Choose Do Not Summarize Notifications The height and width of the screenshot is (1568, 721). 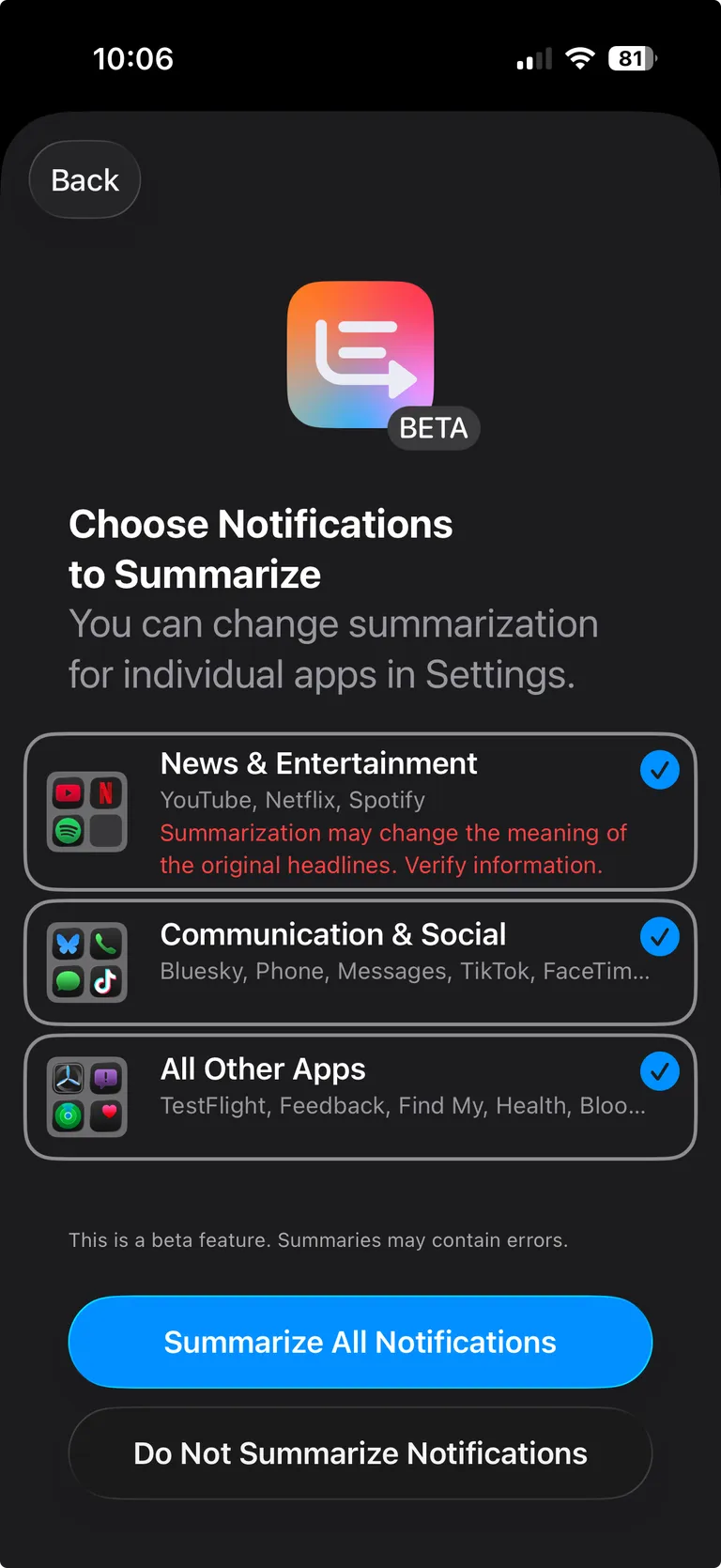tap(360, 1453)
